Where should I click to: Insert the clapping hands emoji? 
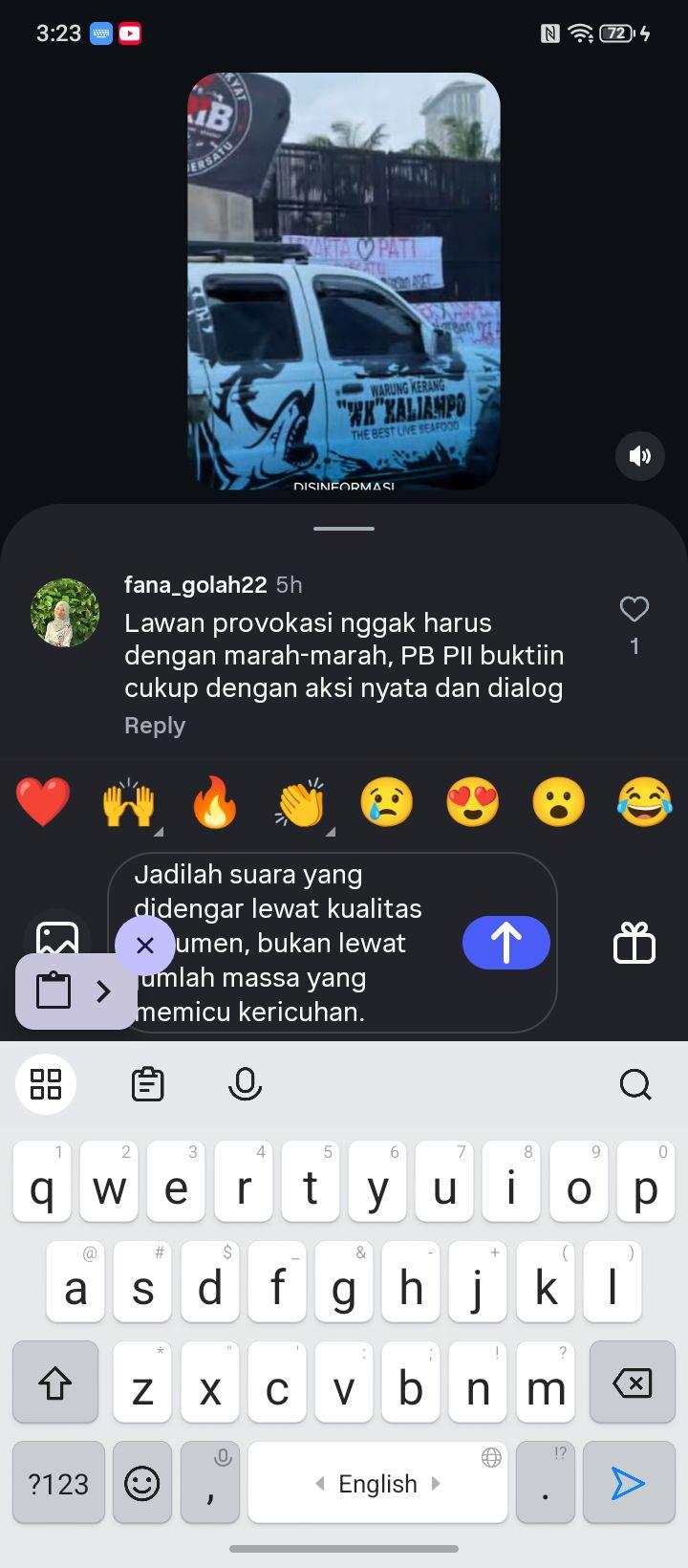click(301, 802)
